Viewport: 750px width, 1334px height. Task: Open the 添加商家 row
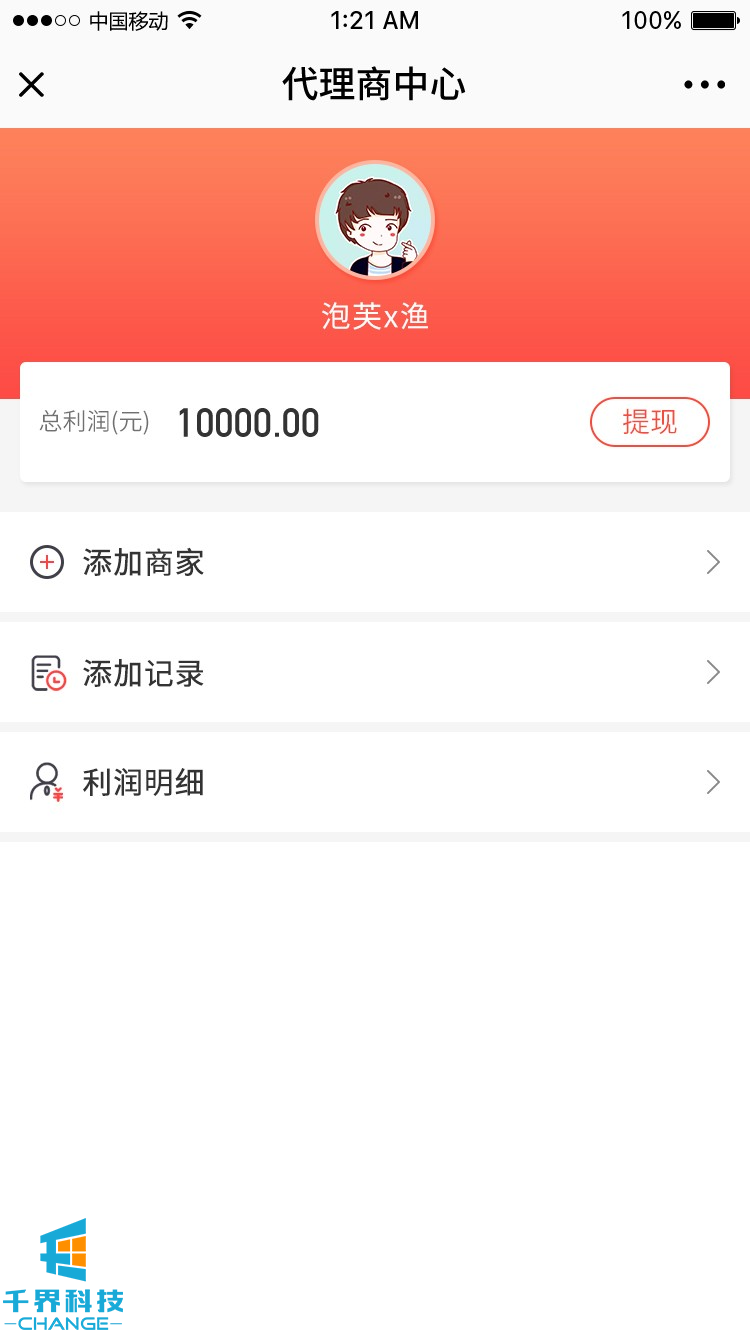[375, 563]
